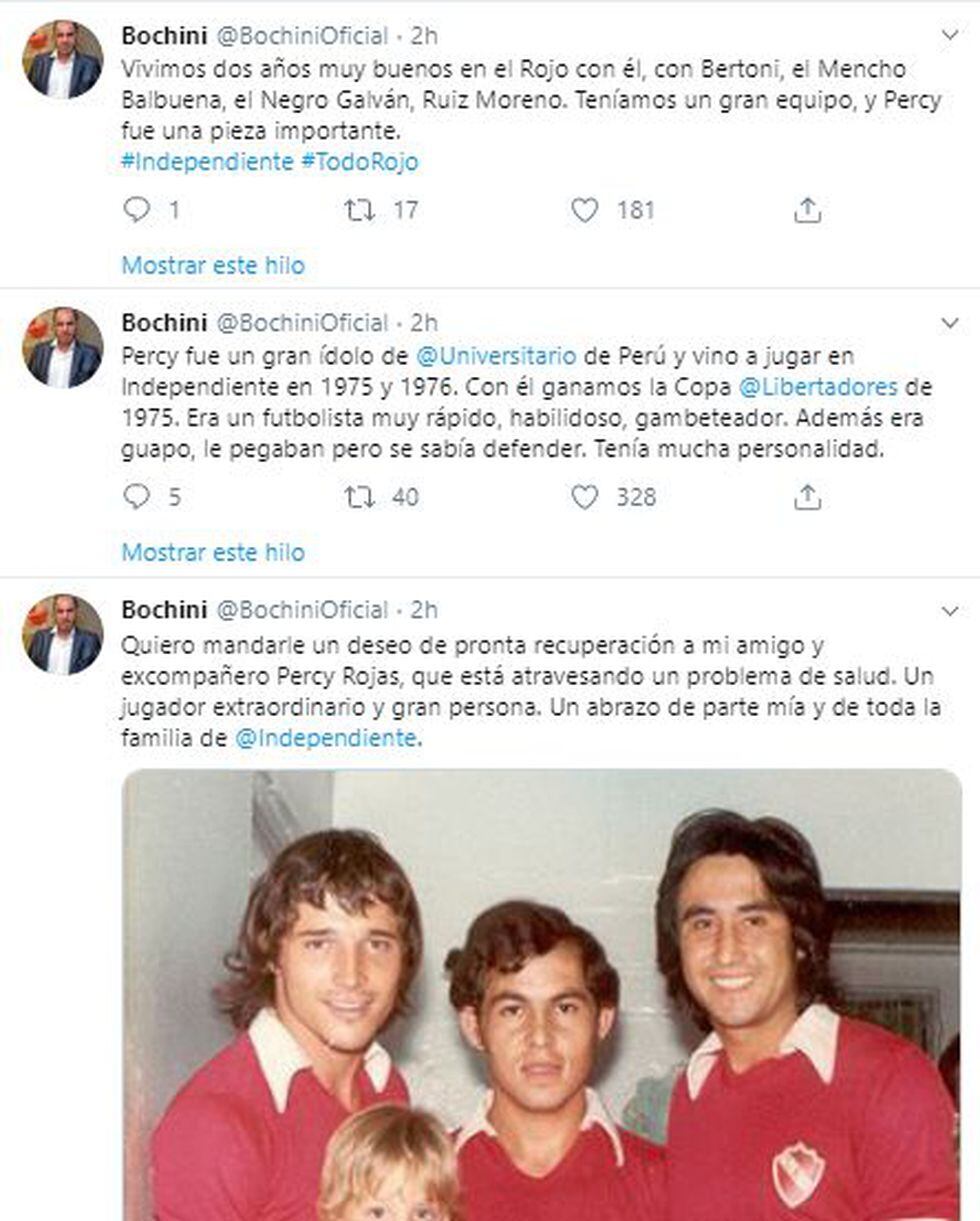Show the thread under the #TodoRojo tweet
Image resolution: width=980 pixels, height=1221 pixels.
pyautogui.click(x=213, y=265)
